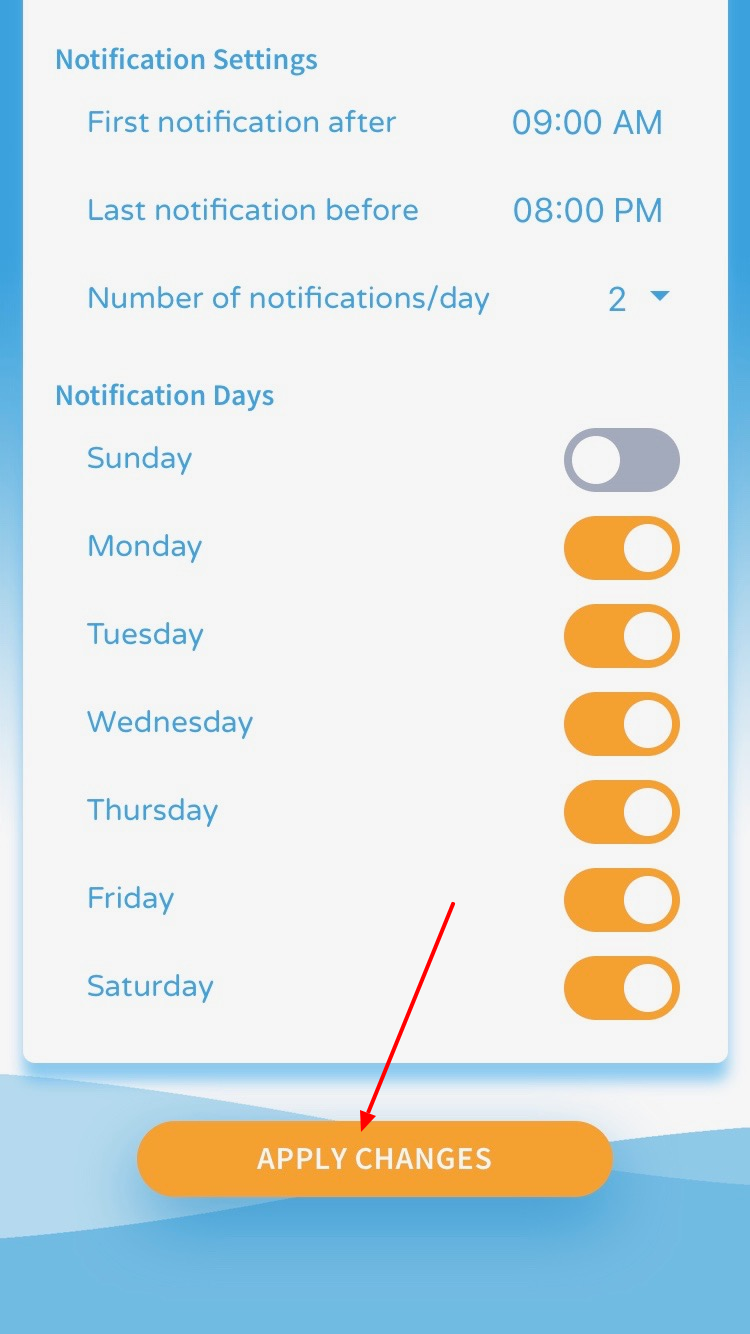Disable Monday notifications

[621, 548]
